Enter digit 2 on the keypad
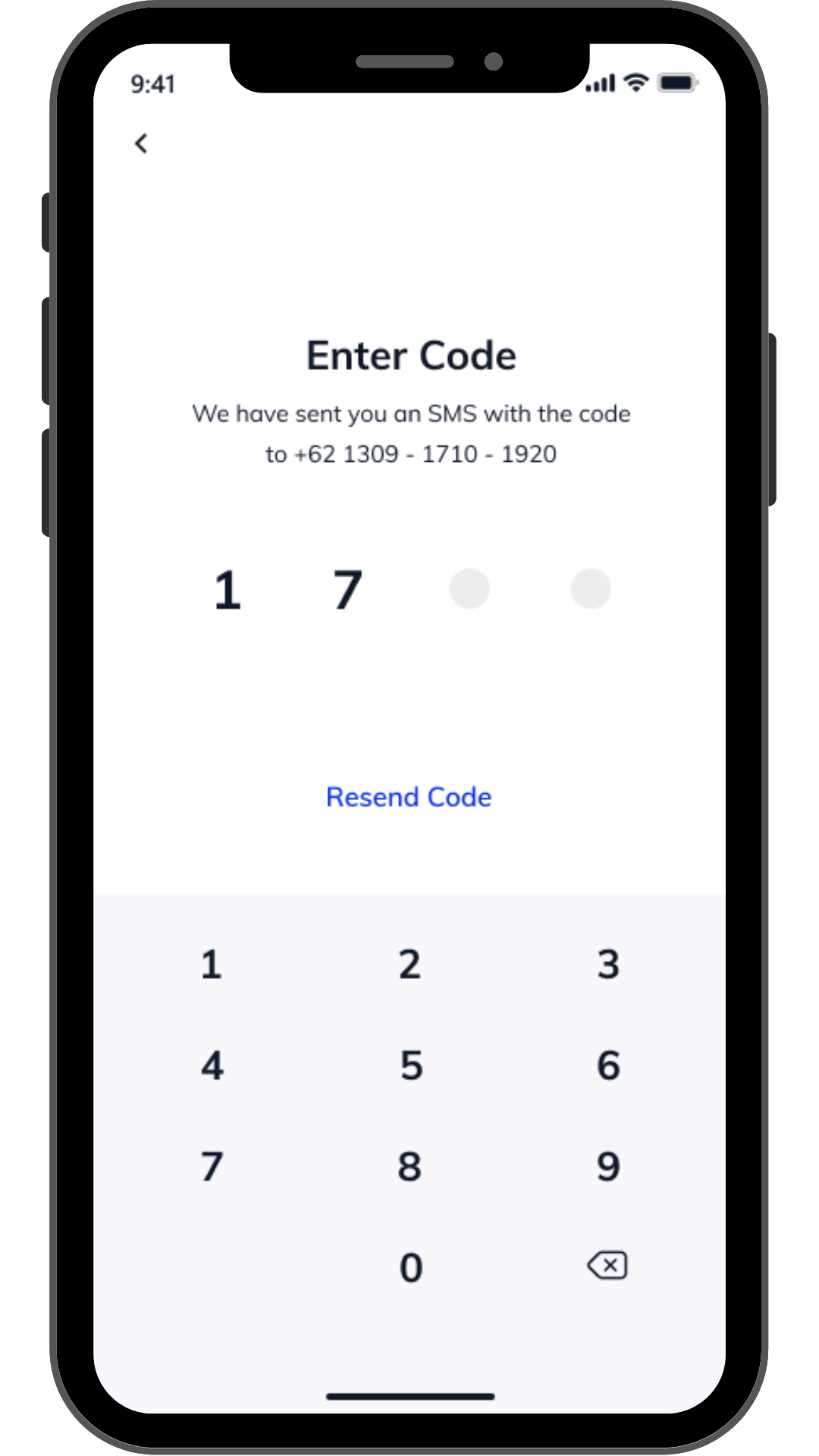 (x=409, y=965)
